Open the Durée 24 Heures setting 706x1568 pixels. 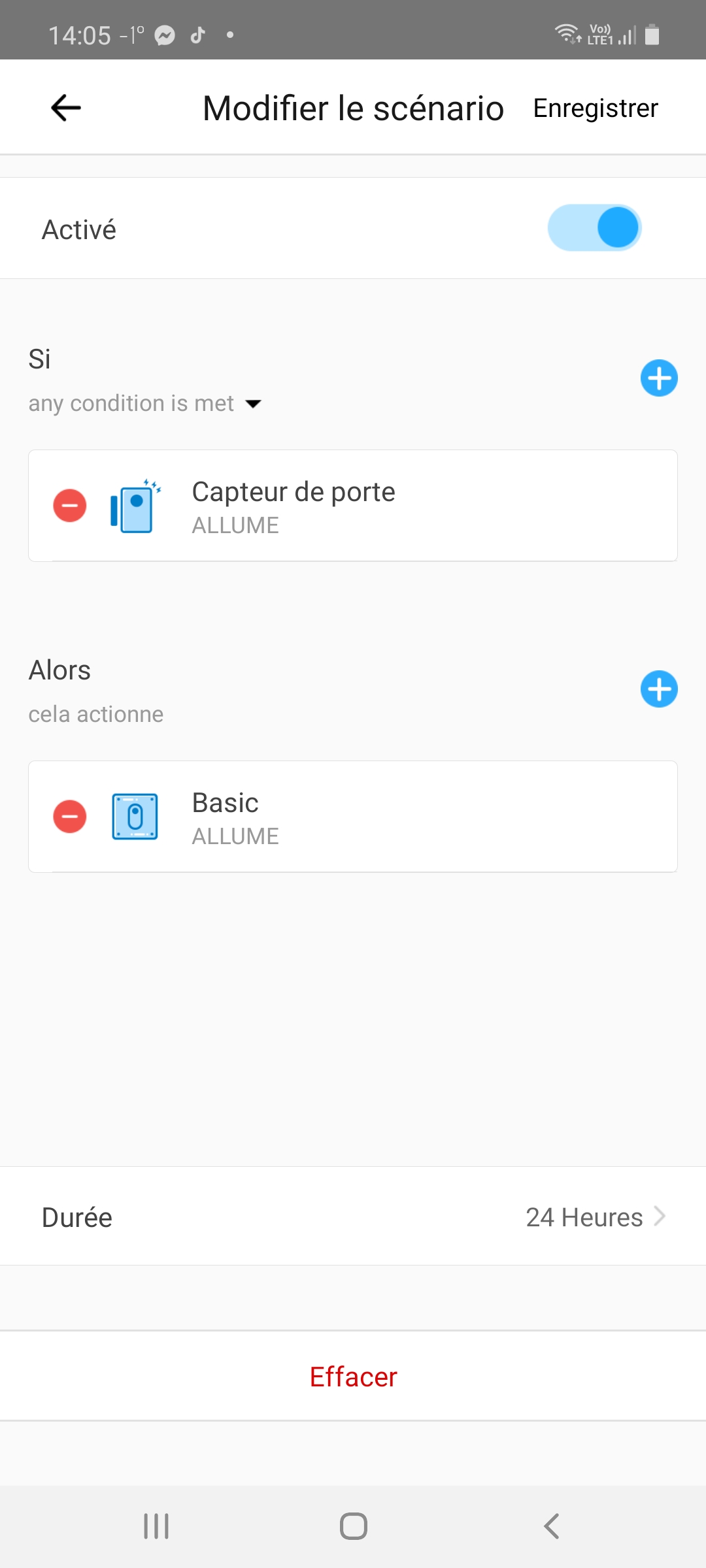353,1217
